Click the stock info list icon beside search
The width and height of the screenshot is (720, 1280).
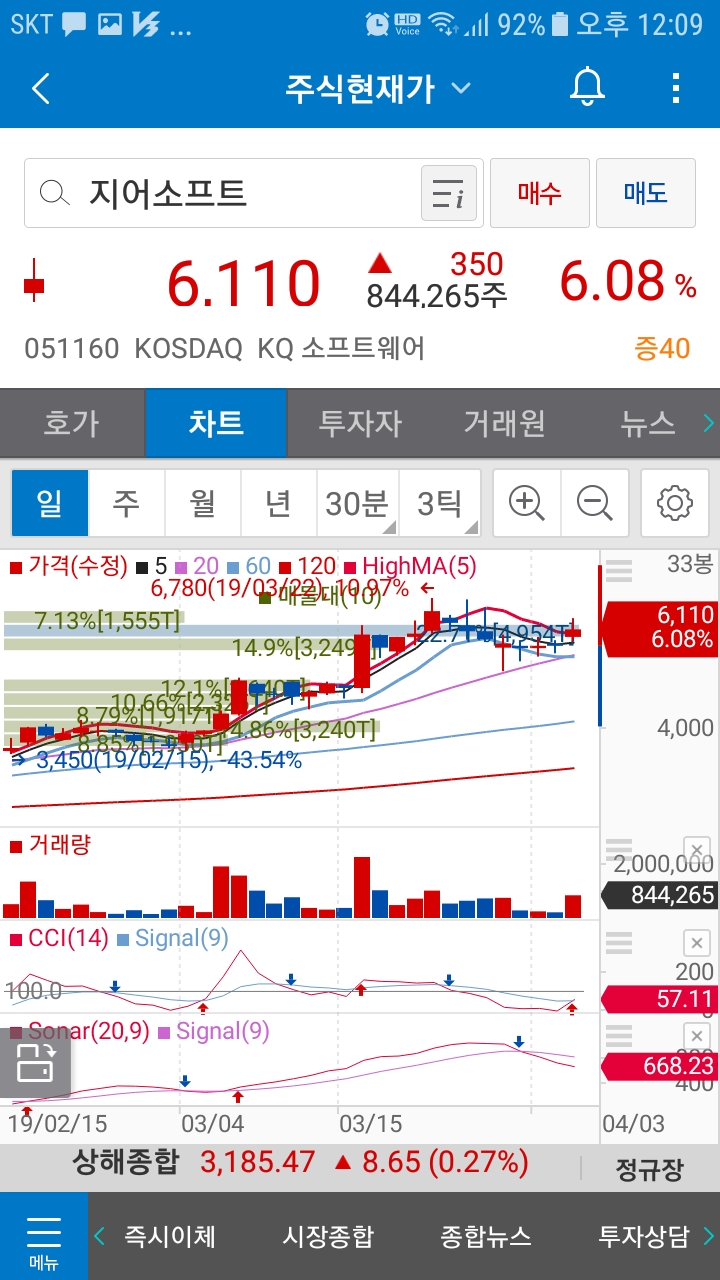coord(451,192)
